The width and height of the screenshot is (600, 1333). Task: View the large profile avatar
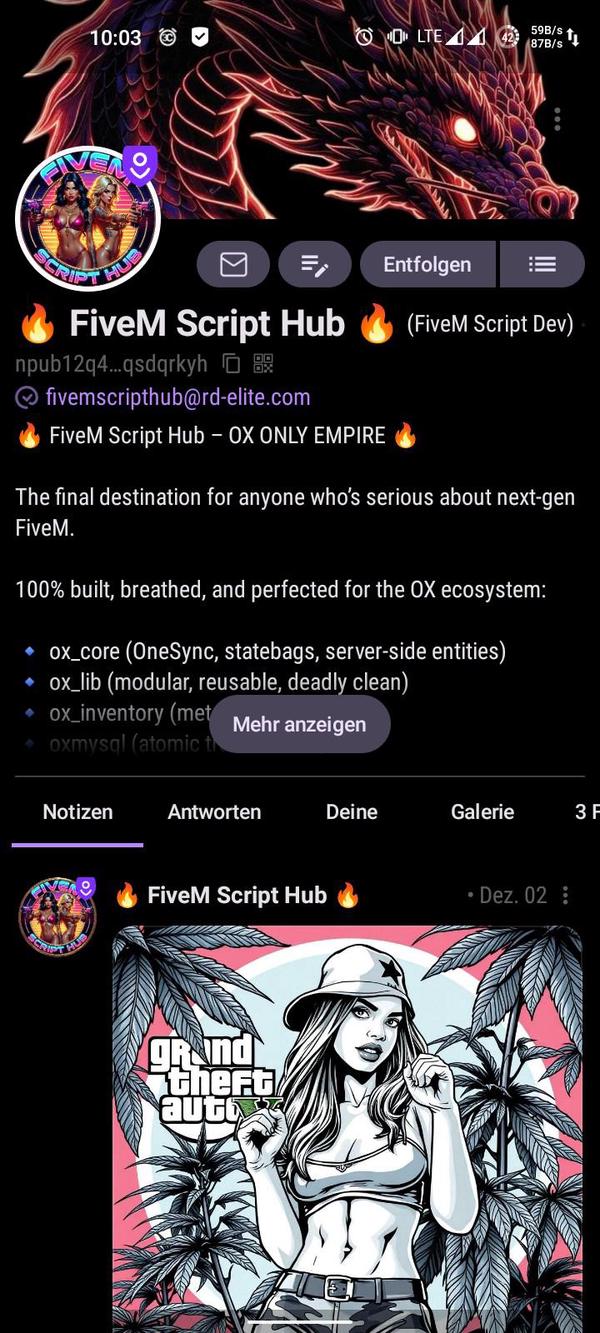coord(89,219)
